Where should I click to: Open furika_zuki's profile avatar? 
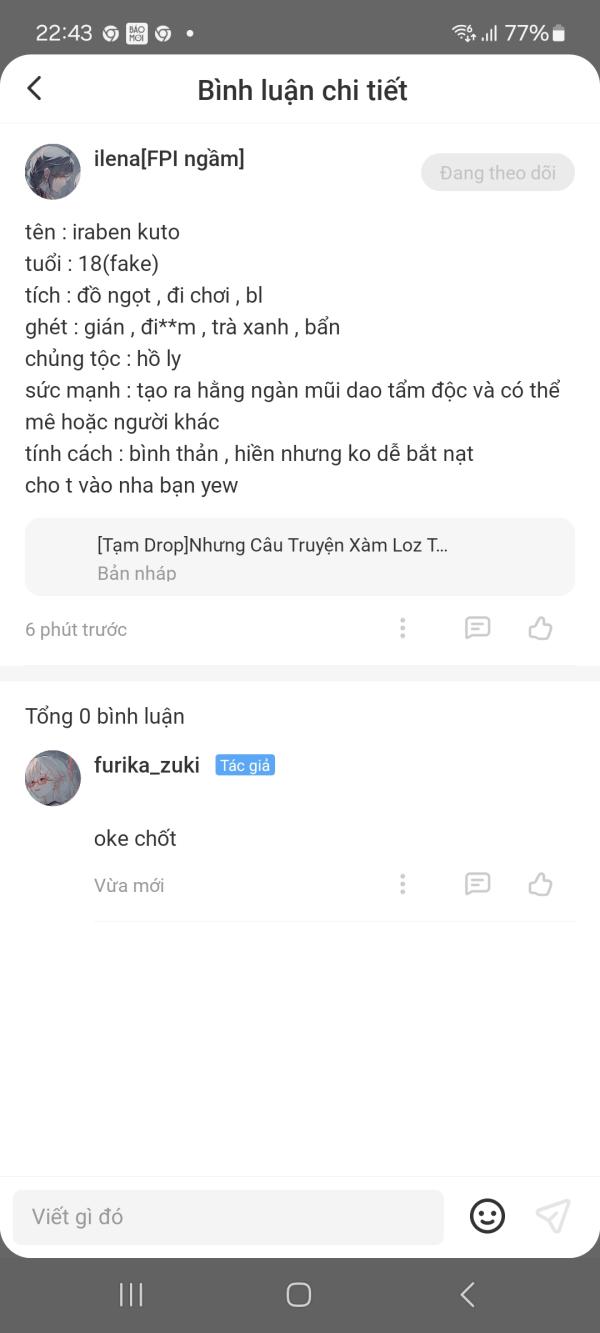click(53, 778)
